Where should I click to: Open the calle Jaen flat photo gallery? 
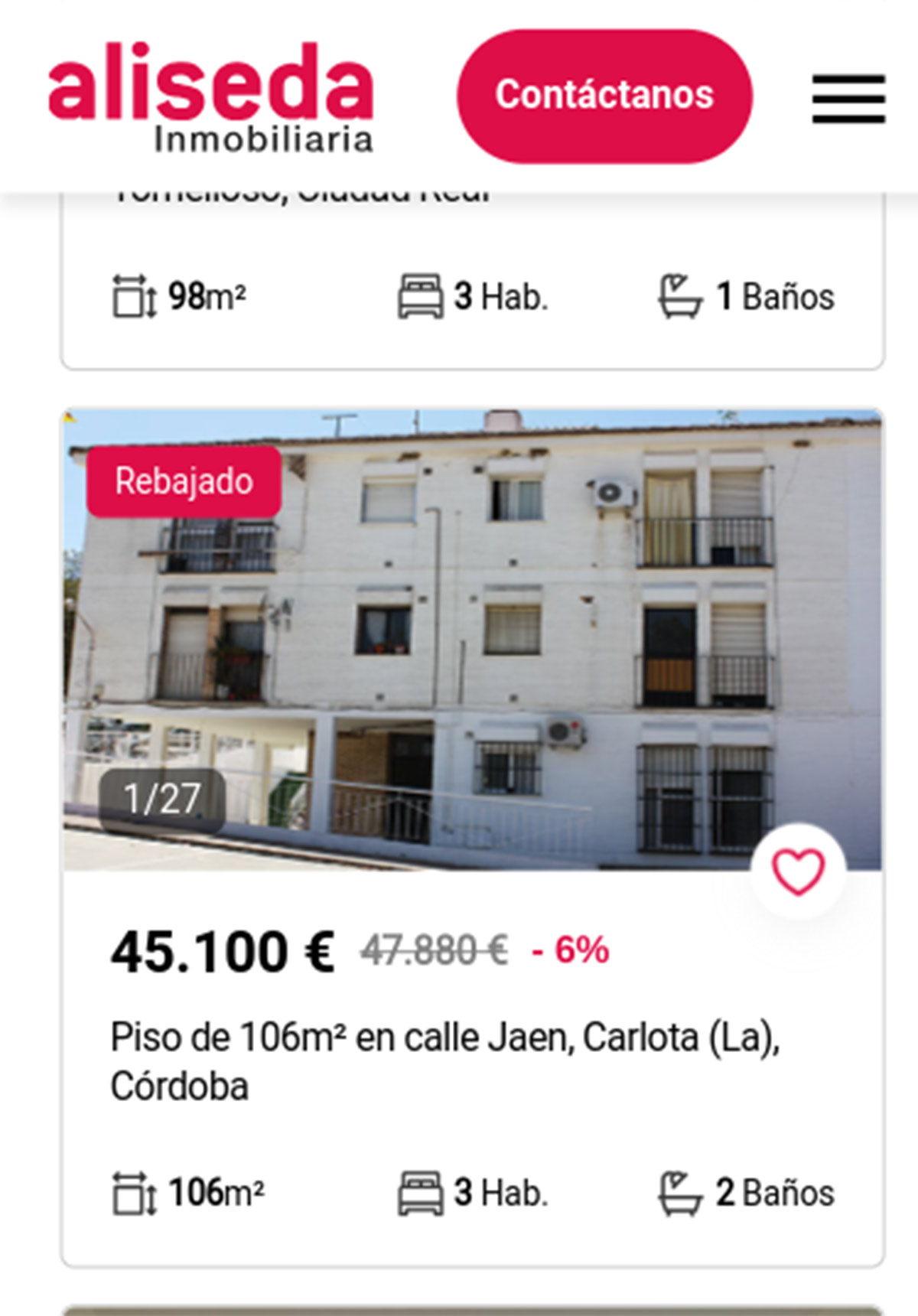472,640
